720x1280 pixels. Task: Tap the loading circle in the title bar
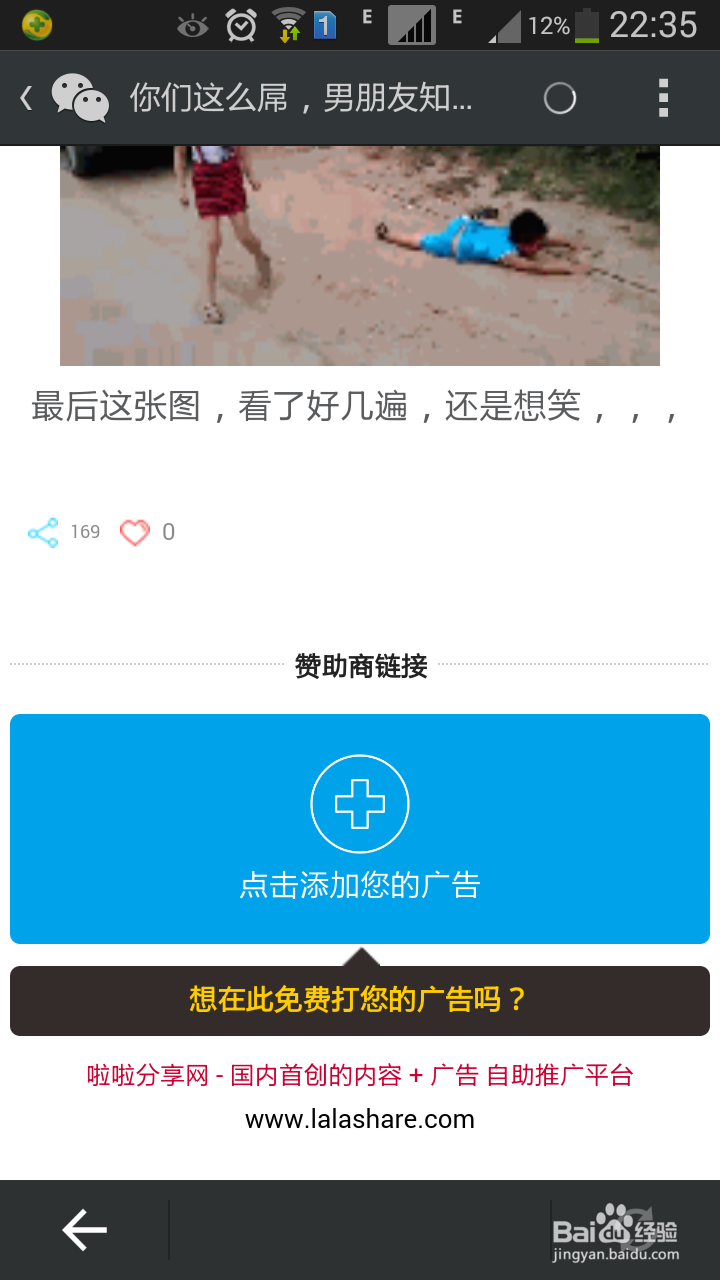tap(560, 98)
